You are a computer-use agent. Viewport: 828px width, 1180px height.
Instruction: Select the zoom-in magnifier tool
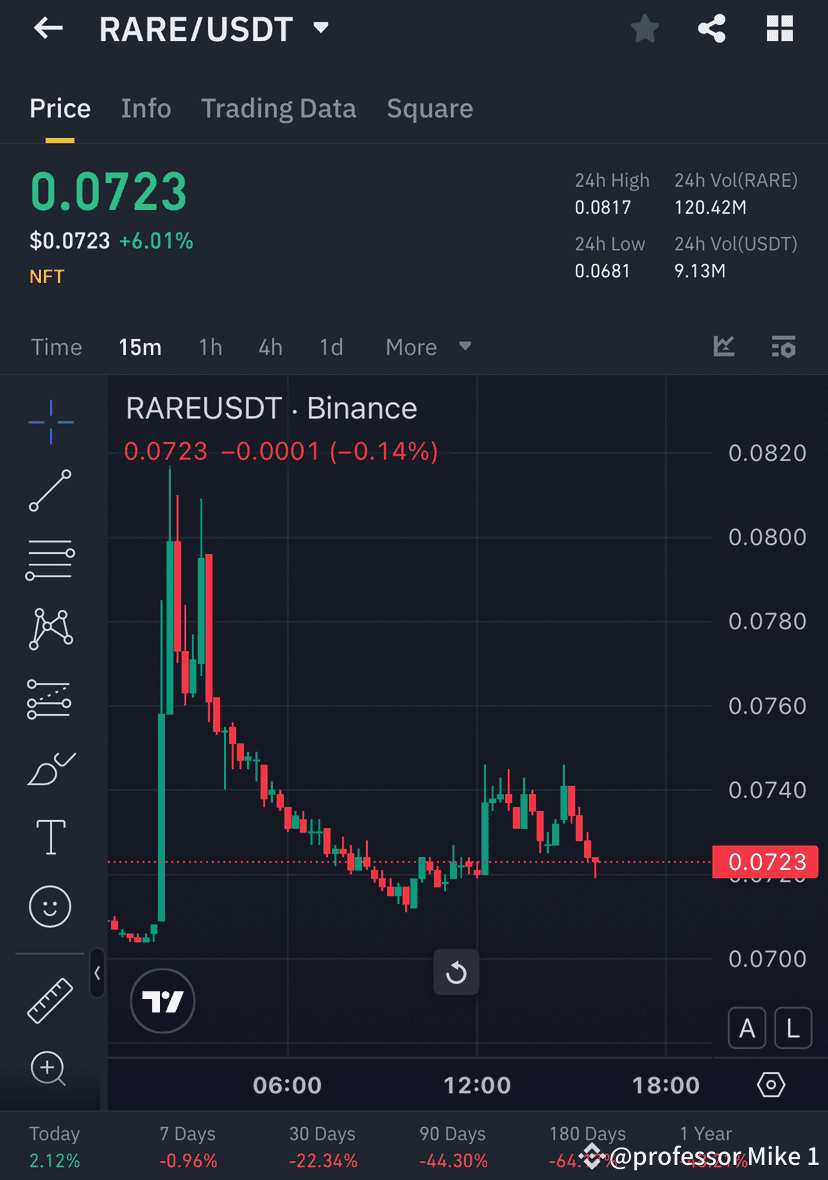[49, 1069]
